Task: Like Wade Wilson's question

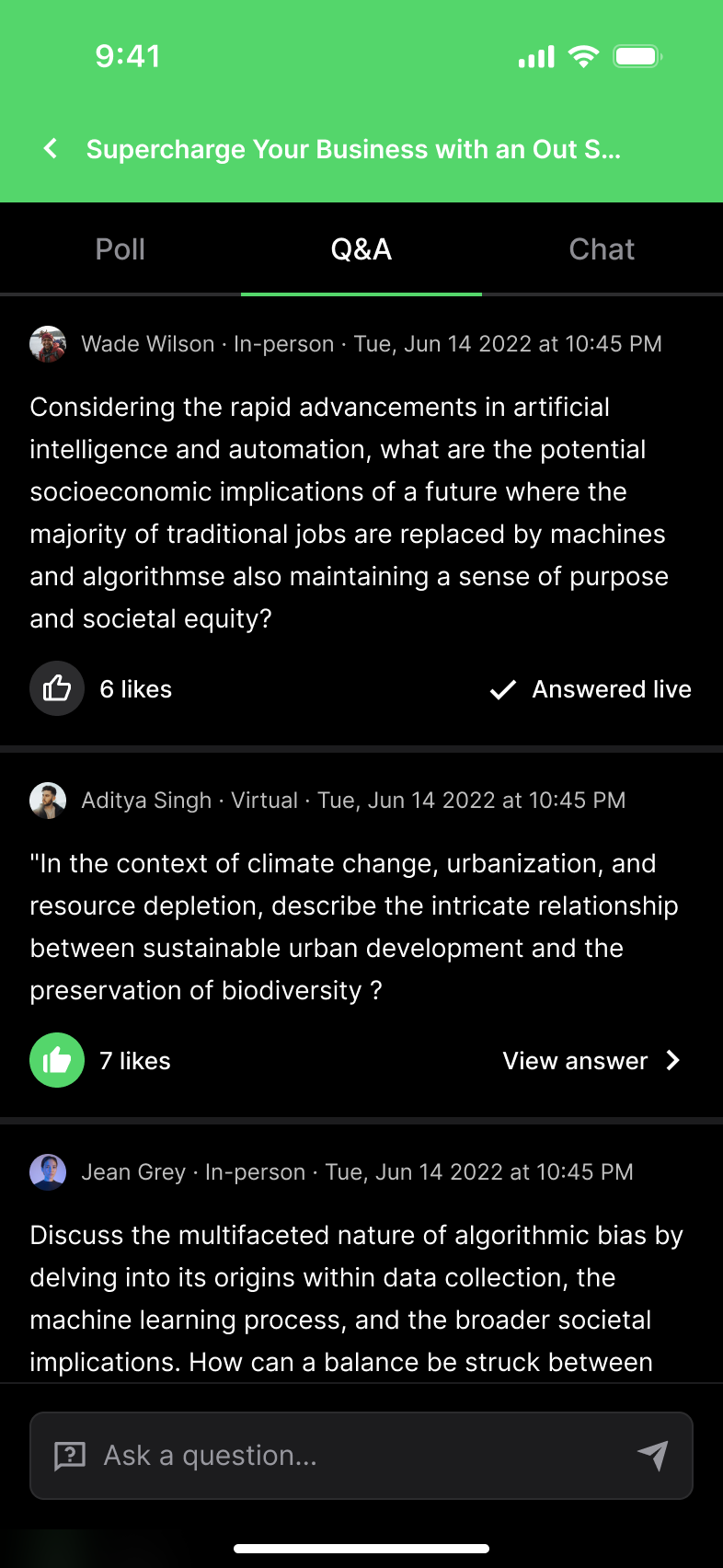Action: (x=57, y=688)
